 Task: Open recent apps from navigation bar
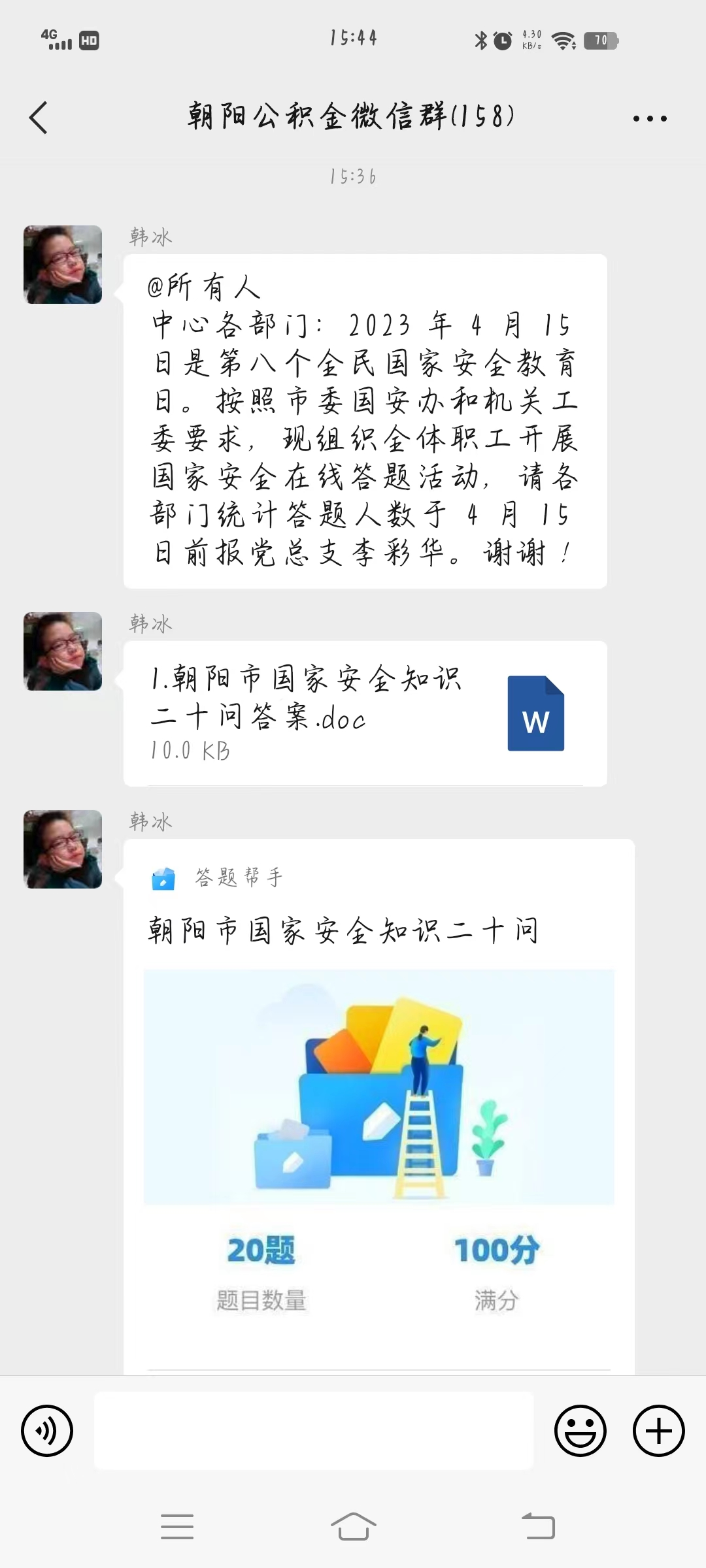tap(177, 1527)
